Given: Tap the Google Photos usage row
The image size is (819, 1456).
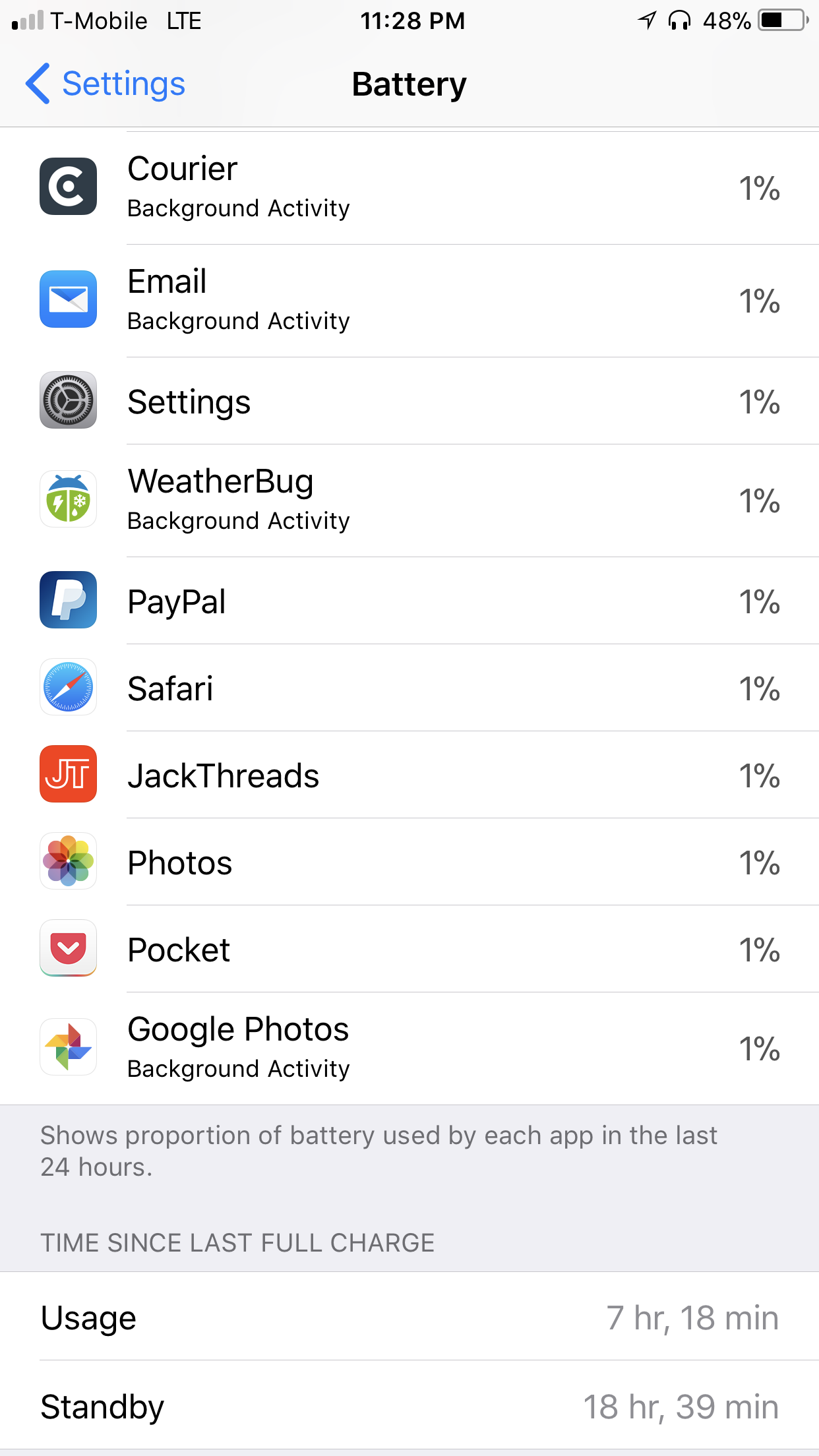Looking at the screenshot, I should (x=409, y=1048).
